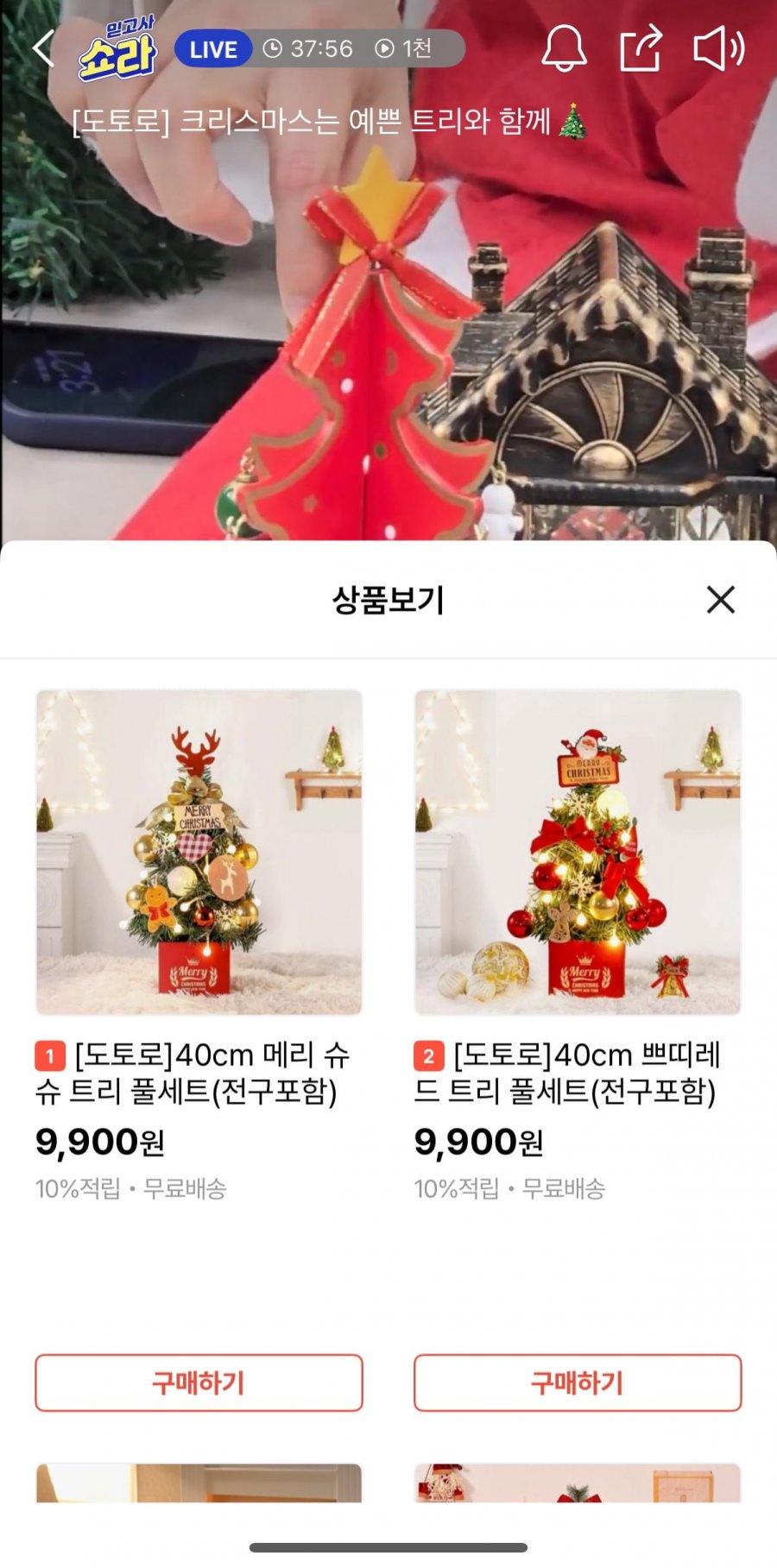This screenshot has height=1568, width=777.
Task: Tap 구매하기 for the 쁘띠레드 트리
Action: coord(578,1382)
